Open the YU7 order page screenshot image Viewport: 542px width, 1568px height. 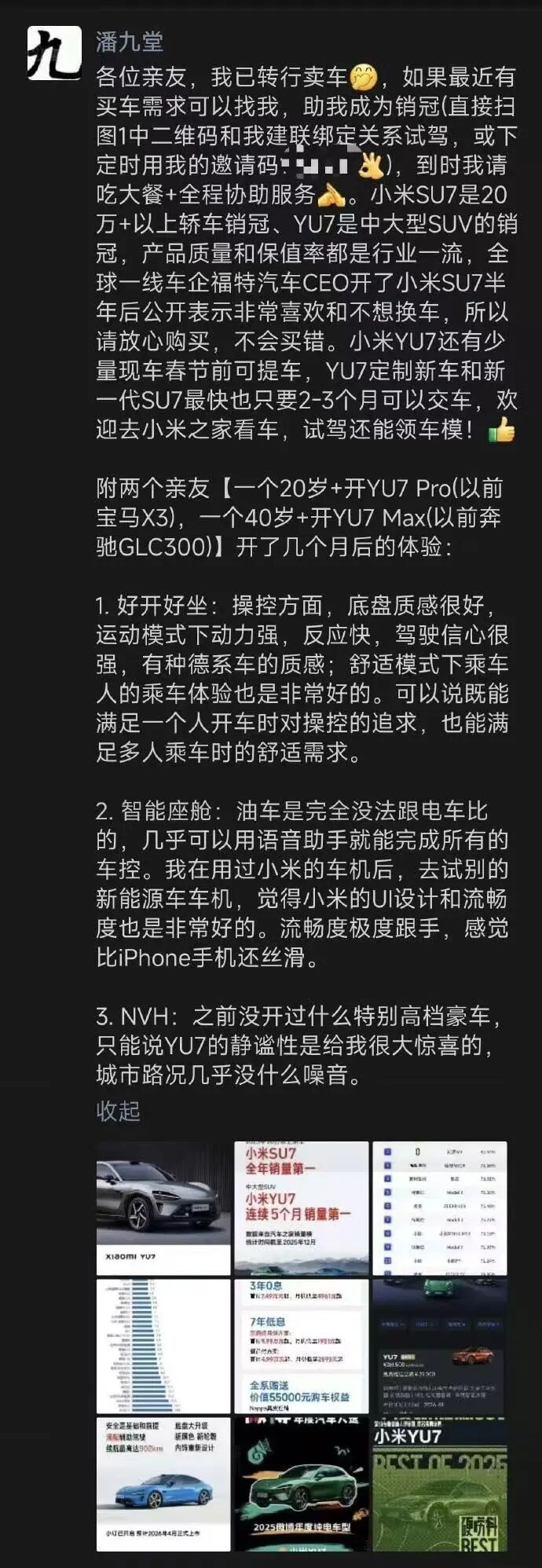tap(439, 1346)
